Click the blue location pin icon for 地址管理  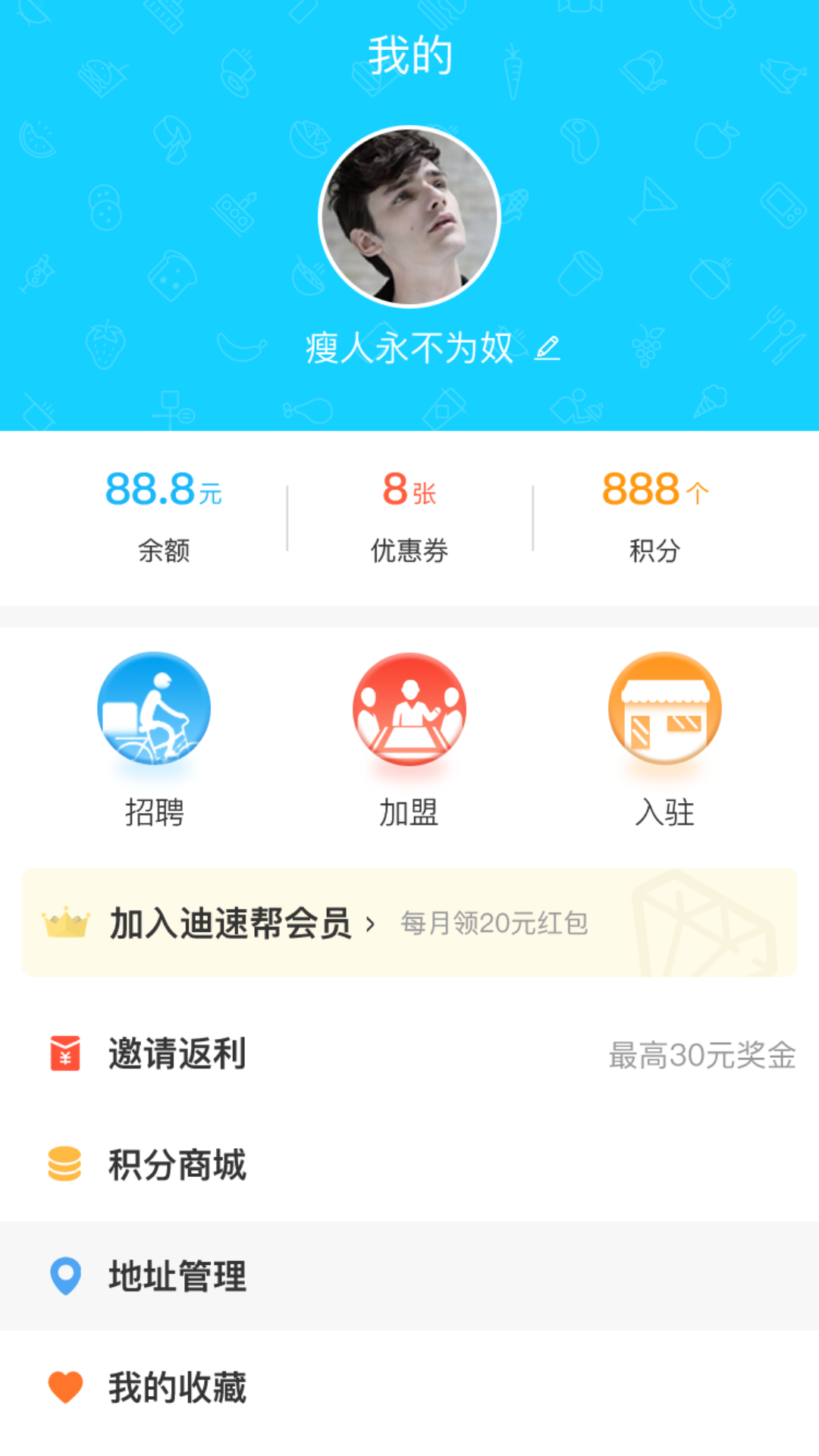(x=65, y=1276)
